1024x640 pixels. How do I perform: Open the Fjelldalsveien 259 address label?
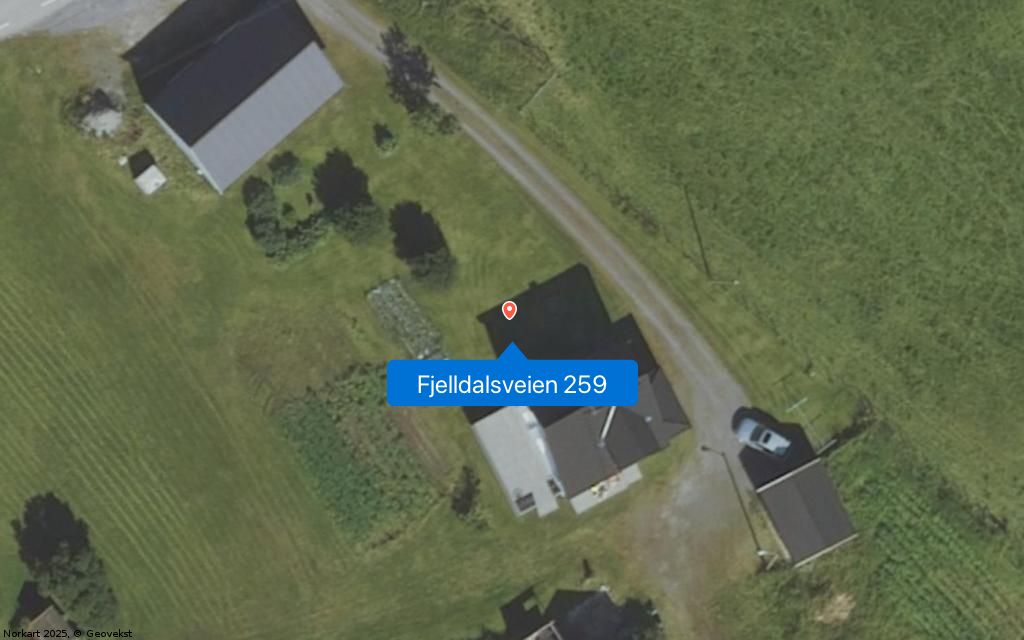(x=512, y=384)
